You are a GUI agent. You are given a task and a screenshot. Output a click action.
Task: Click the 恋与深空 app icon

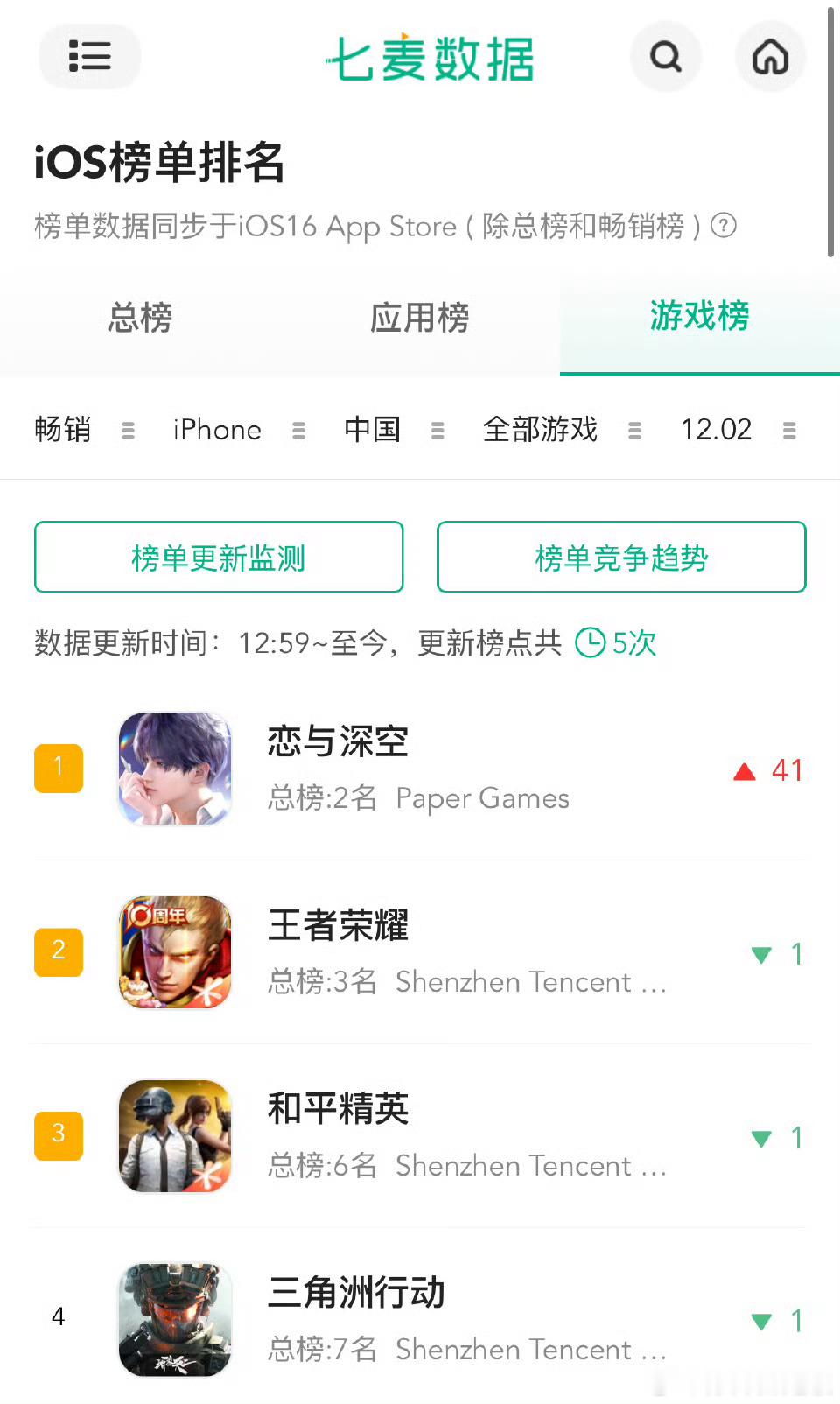pyautogui.click(x=174, y=769)
